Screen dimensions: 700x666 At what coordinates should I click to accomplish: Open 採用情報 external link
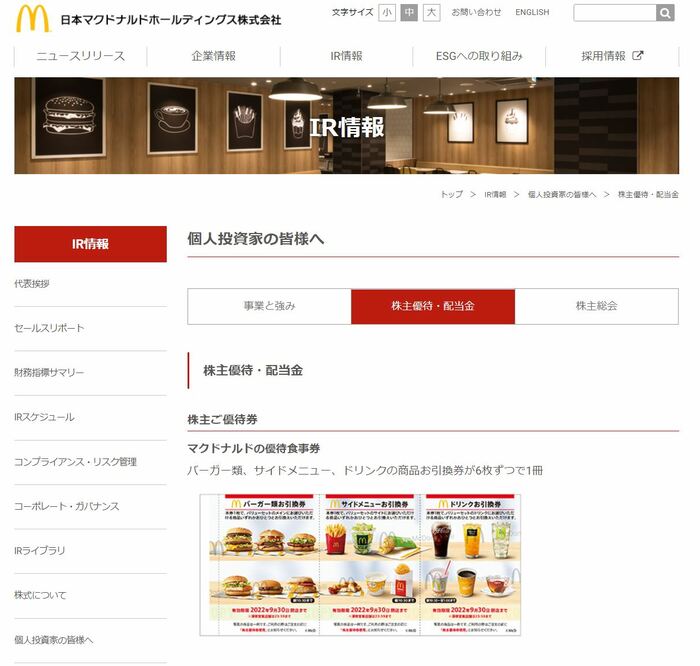click(612, 56)
